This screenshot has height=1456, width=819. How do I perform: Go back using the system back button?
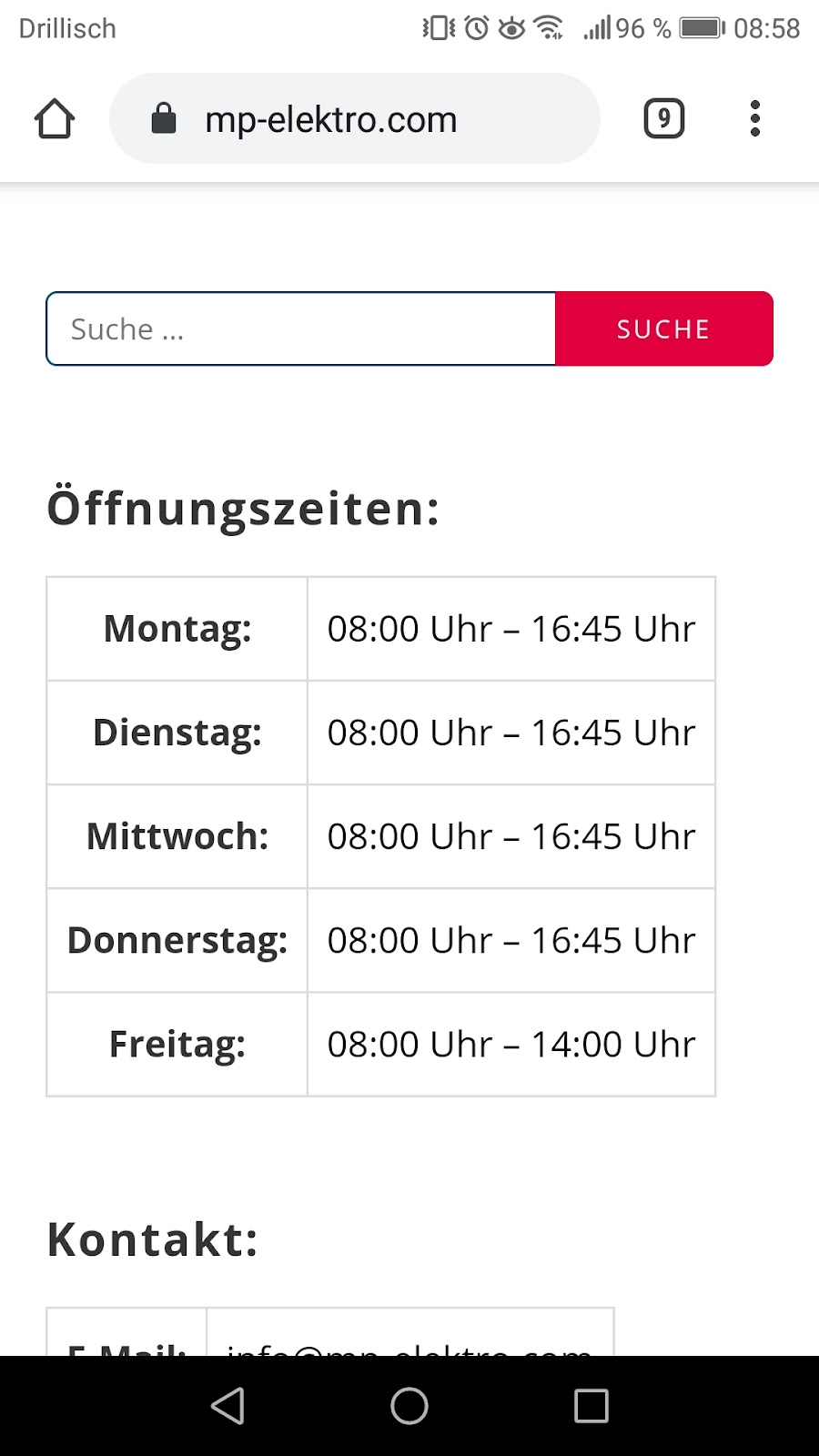[x=227, y=1405]
